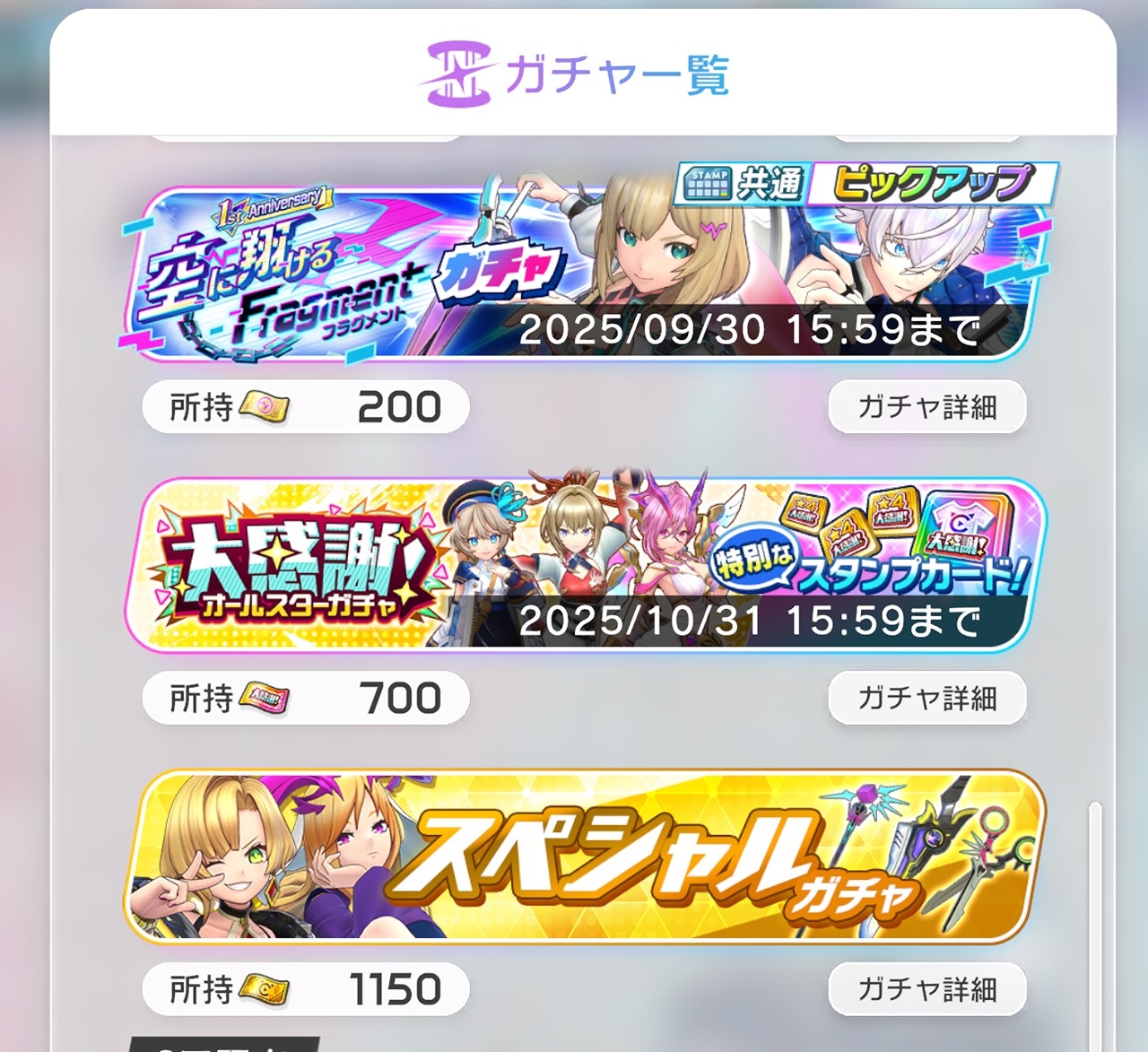View ガチャ詳細 for the 大感謝 gacha
The height and width of the screenshot is (1052, 1148).
coord(926,698)
